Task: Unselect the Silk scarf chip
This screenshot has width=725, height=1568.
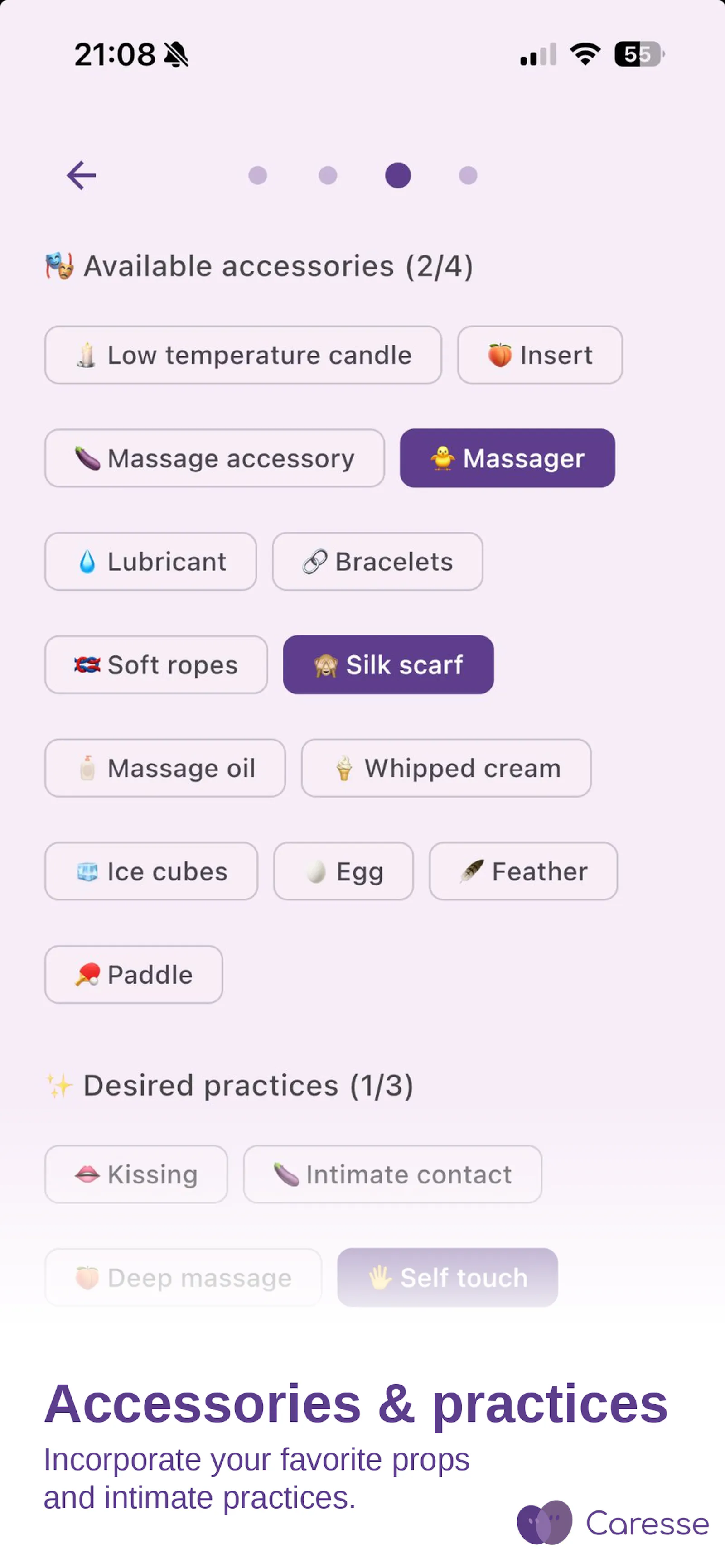Action: pyautogui.click(x=388, y=665)
